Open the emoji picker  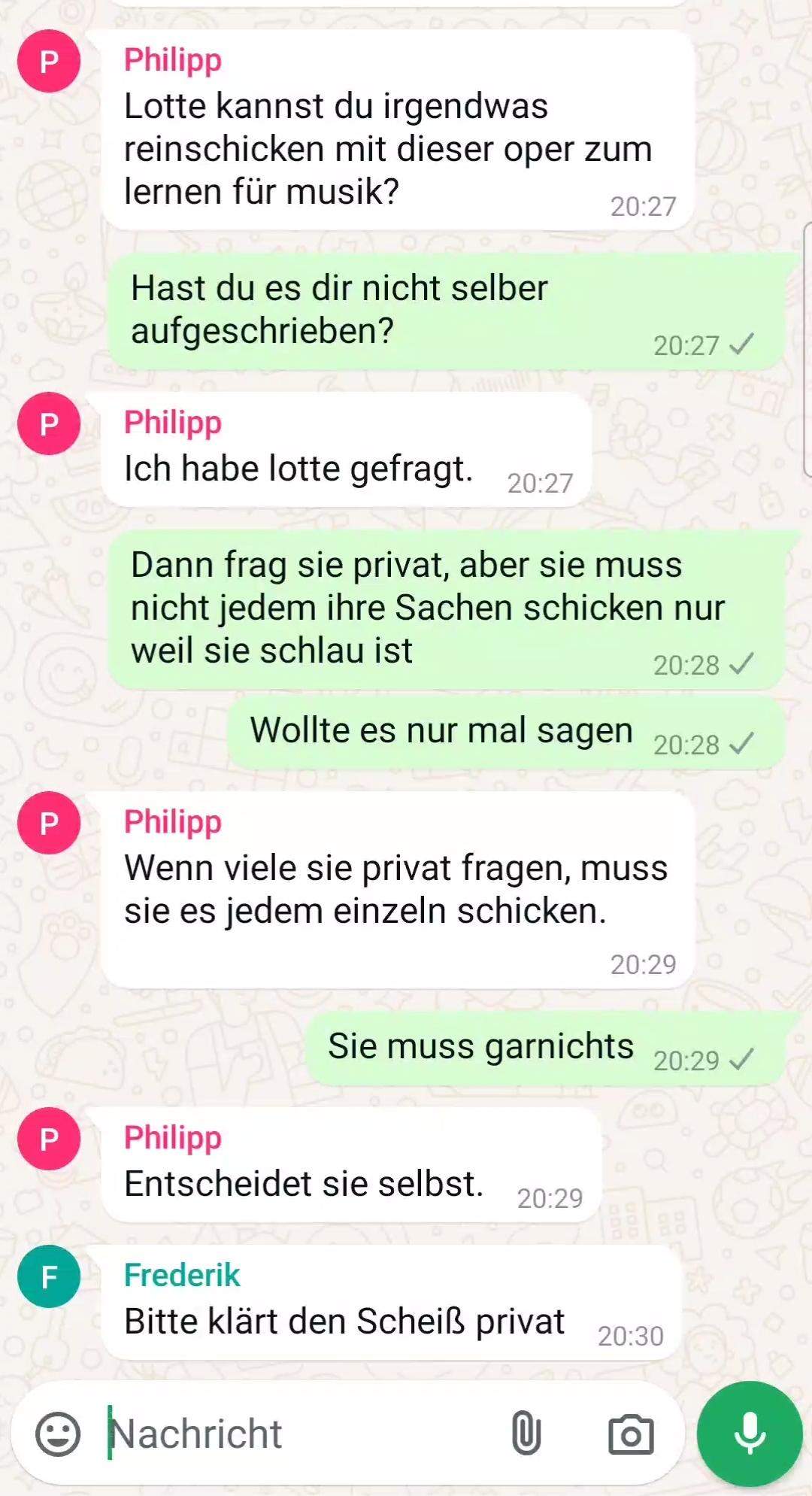(58, 1434)
